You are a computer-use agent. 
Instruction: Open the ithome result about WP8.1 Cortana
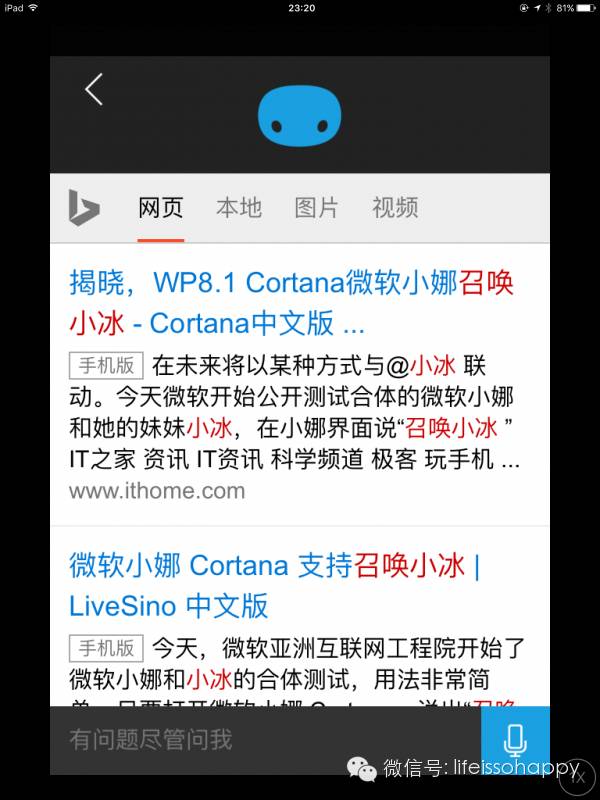pos(290,303)
